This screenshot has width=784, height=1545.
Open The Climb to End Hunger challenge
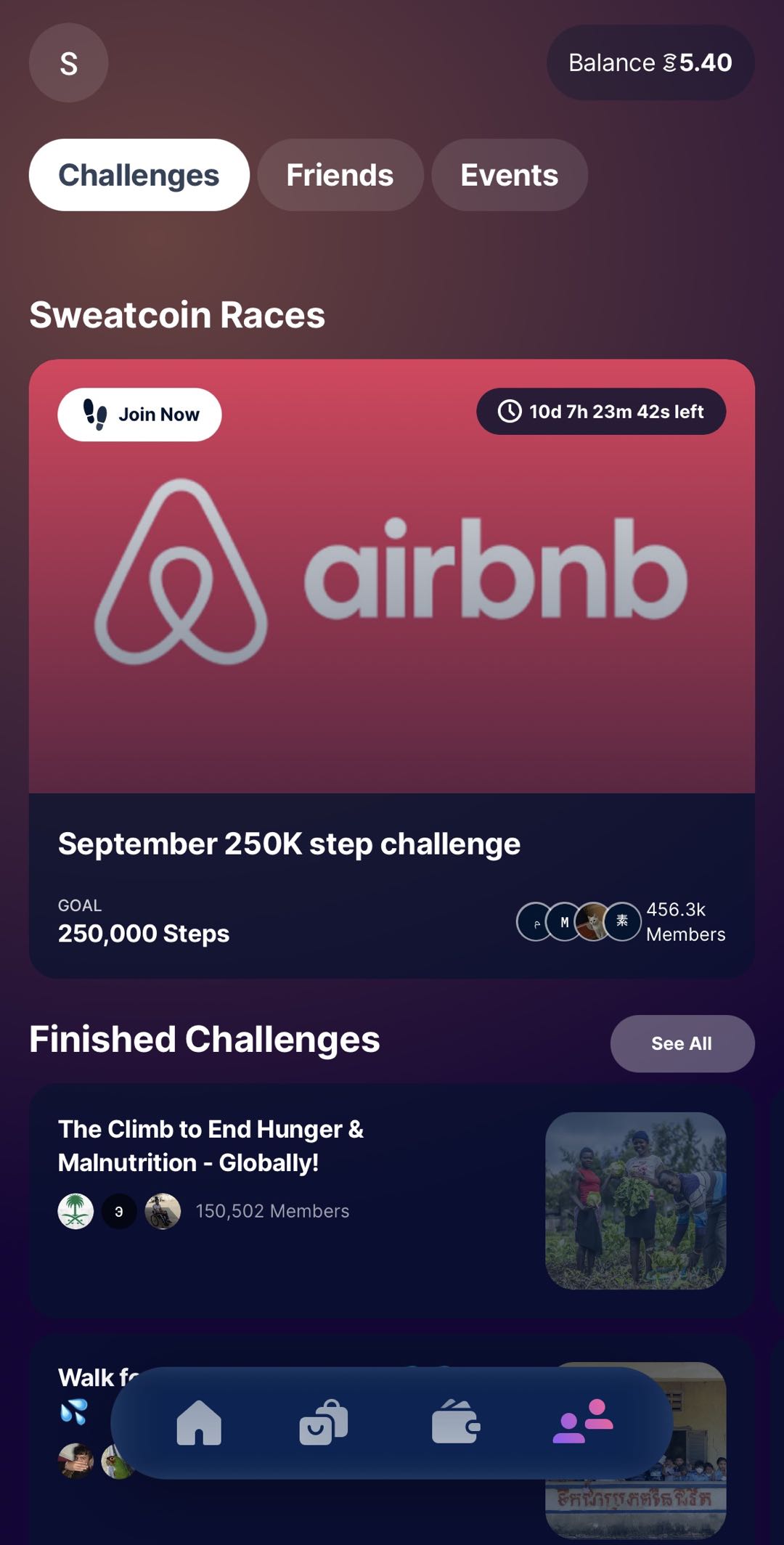tap(392, 1201)
